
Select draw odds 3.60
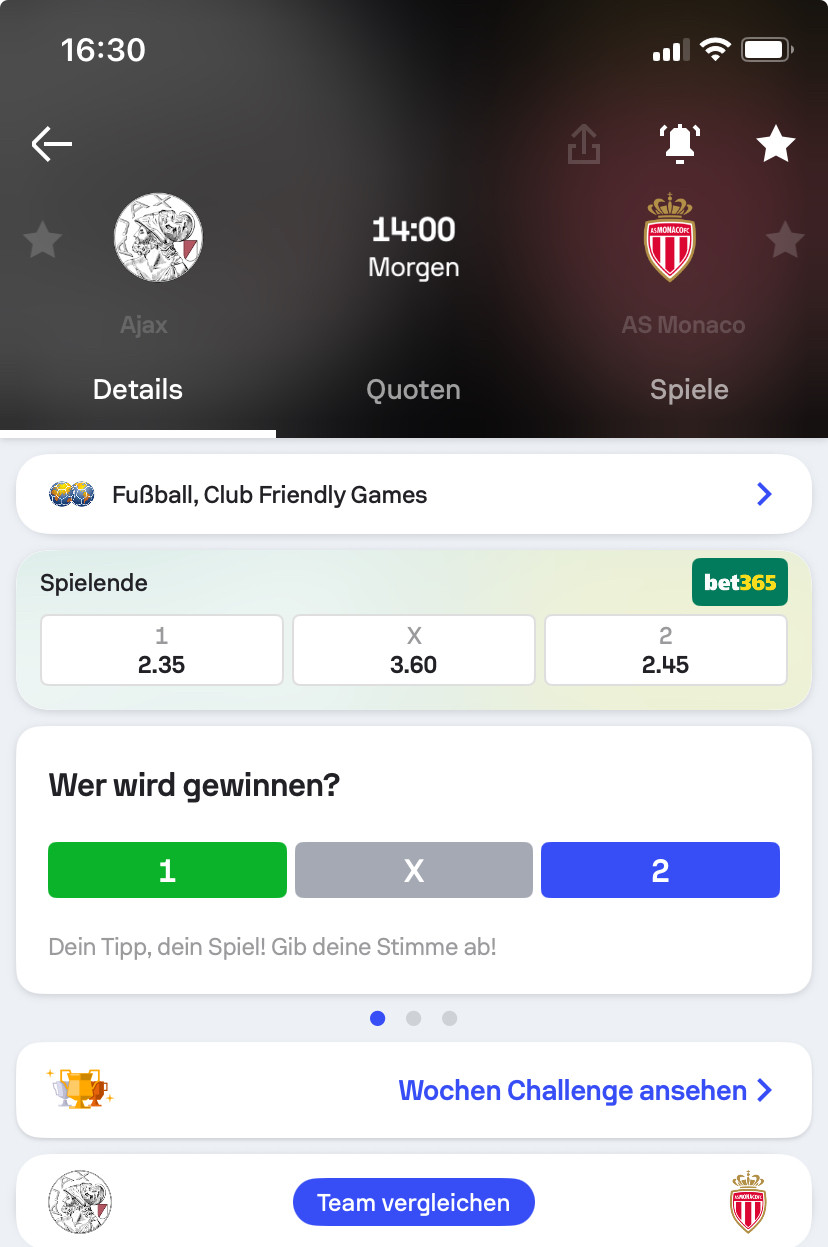(413, 650)
